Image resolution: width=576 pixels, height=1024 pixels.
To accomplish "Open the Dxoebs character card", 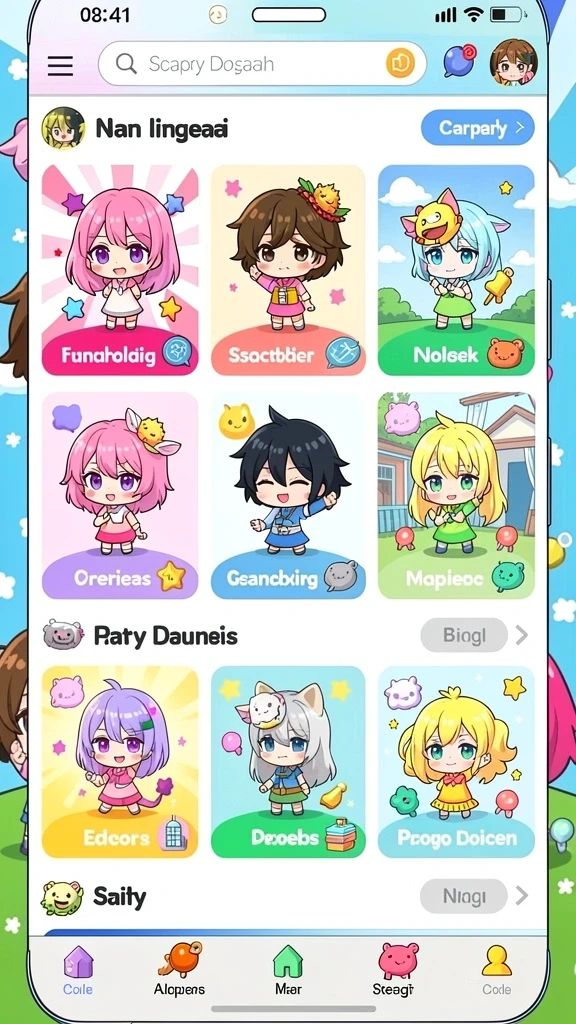I will [x=288, y=761].
